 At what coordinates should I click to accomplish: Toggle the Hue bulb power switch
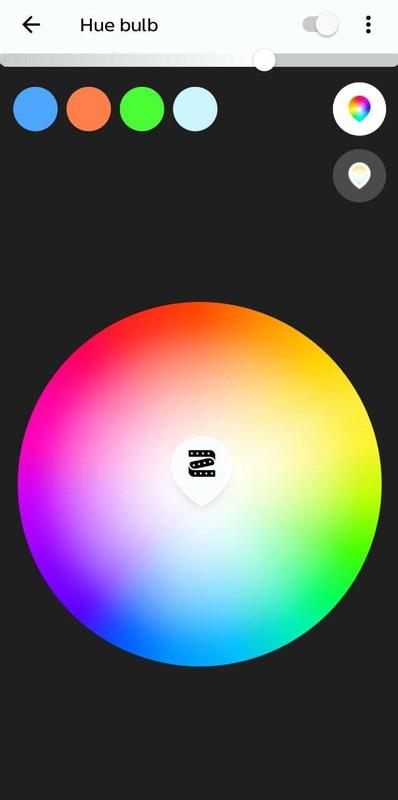[320, 24]
